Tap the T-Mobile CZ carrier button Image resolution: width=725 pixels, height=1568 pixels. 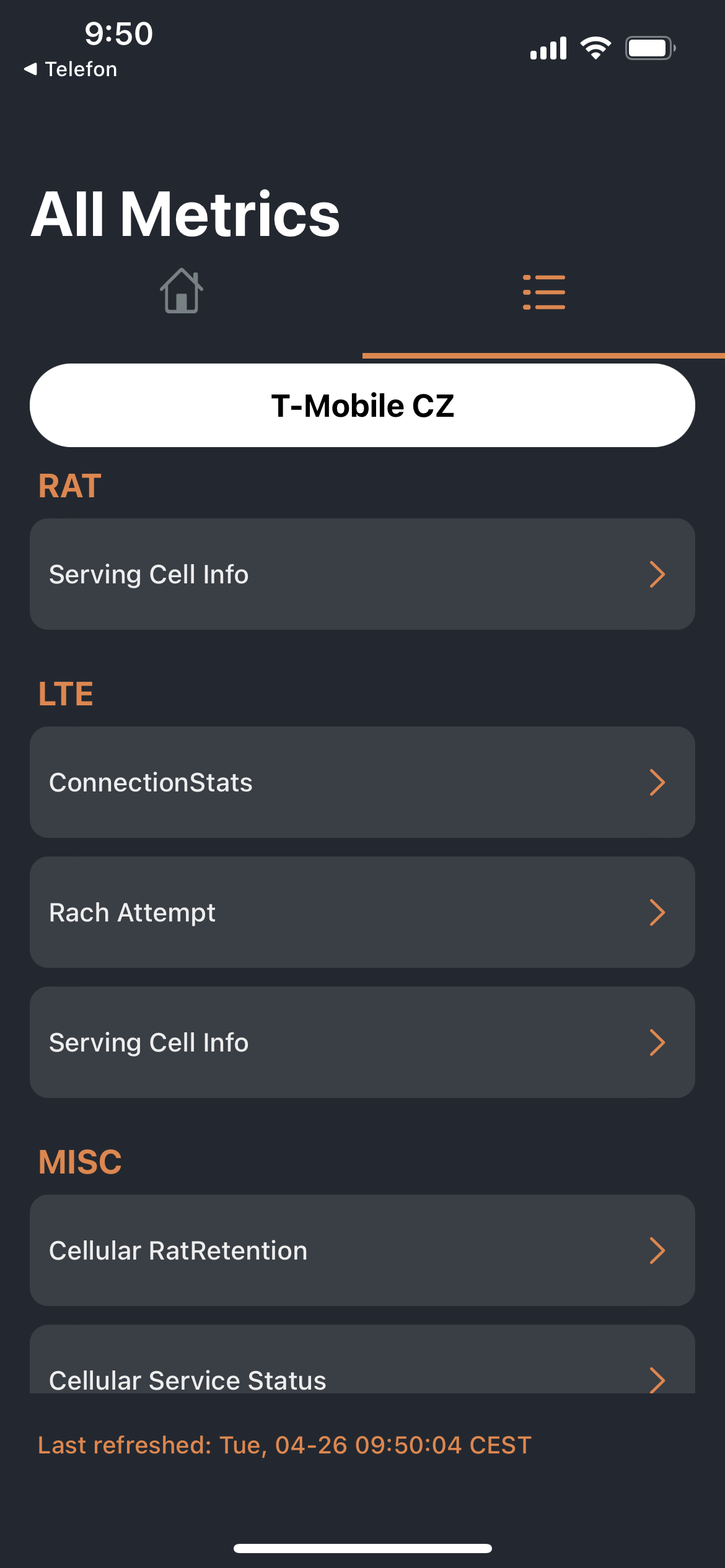(362, 406)
